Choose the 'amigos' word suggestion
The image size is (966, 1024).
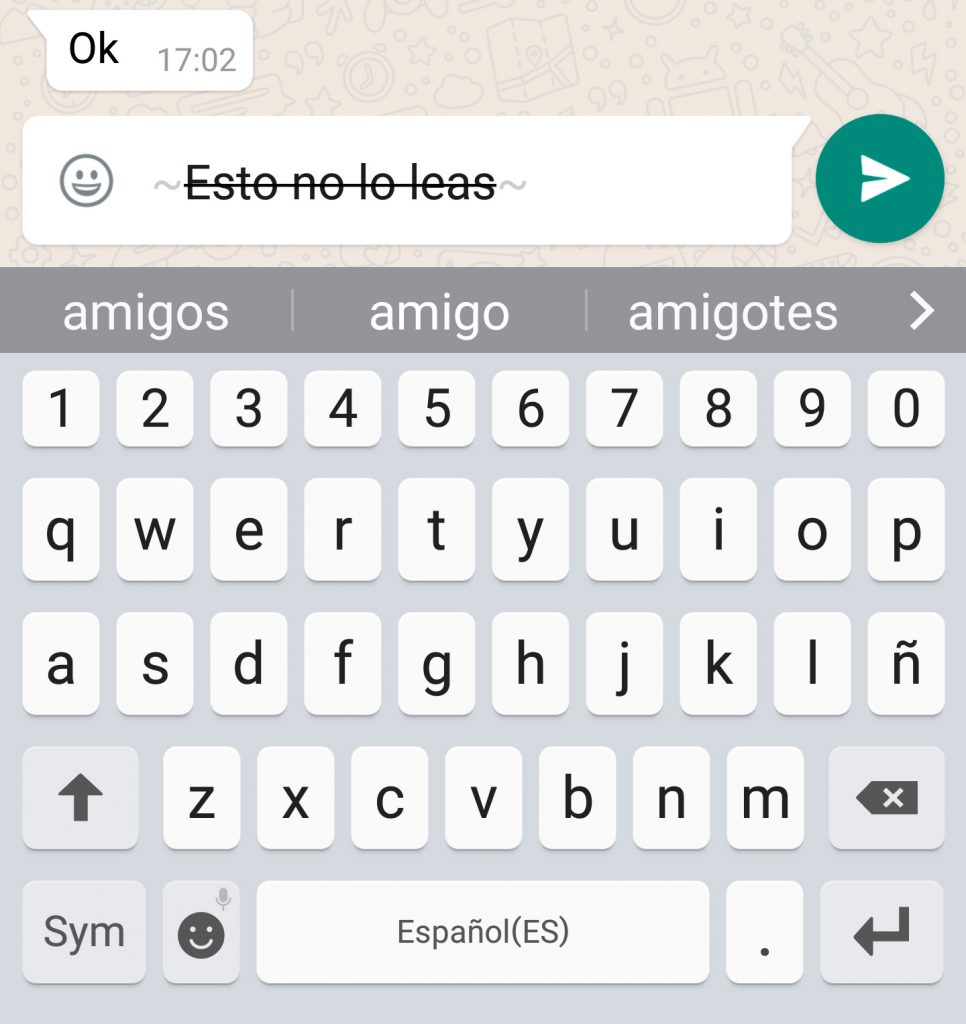pos(146,313)
